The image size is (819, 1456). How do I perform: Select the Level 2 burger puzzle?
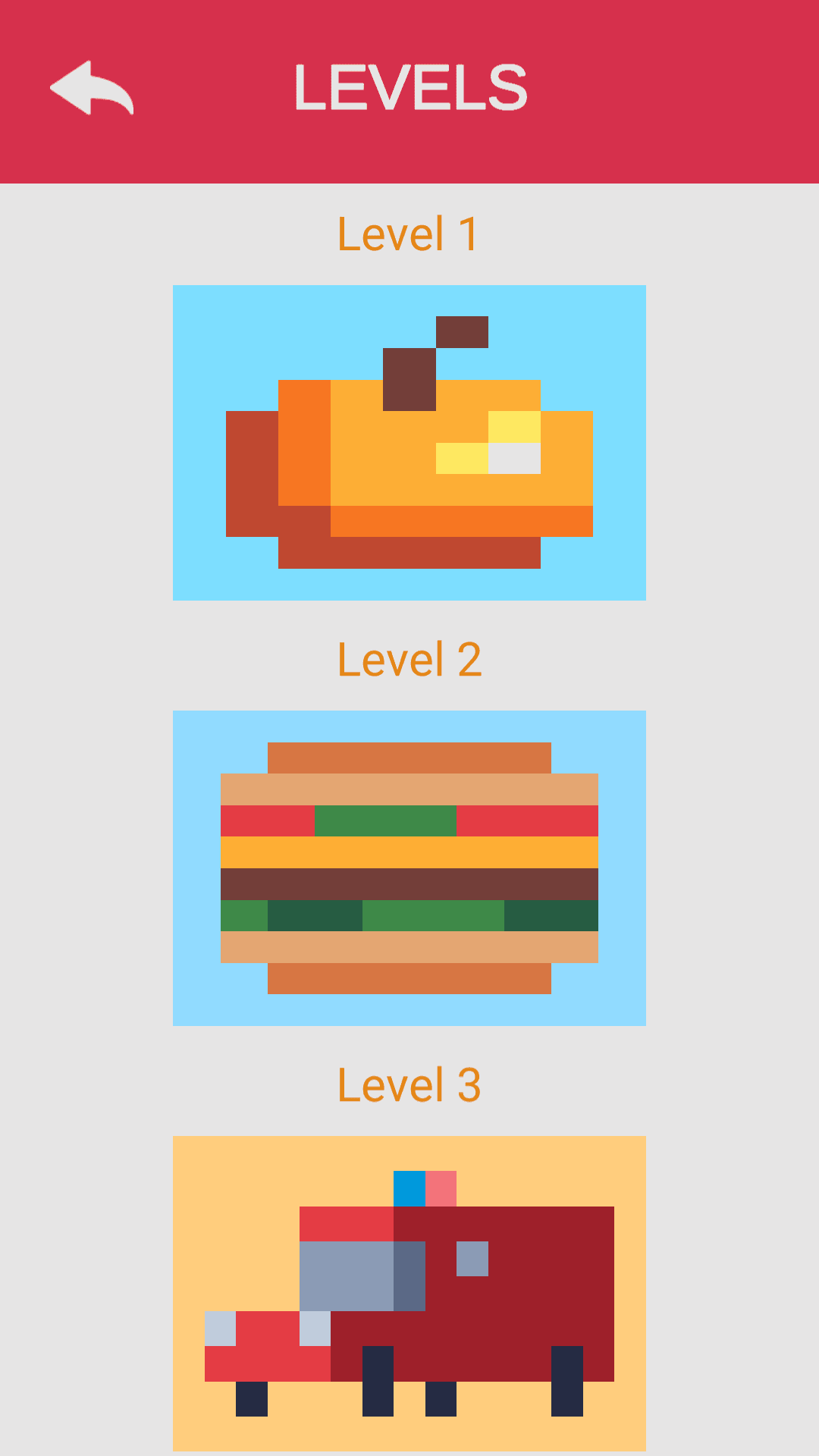pos(409,868)
